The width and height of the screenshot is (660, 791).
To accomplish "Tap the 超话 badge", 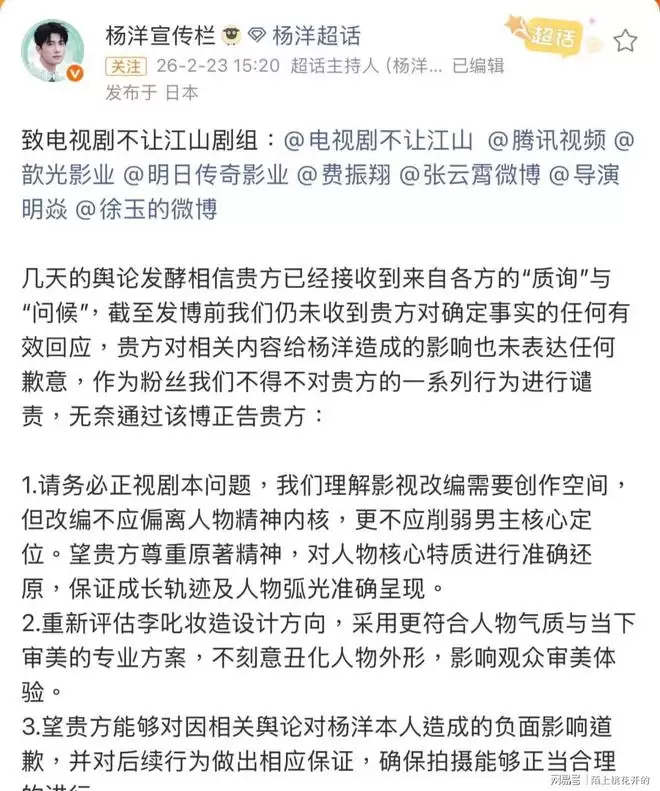I will [553, 38].
